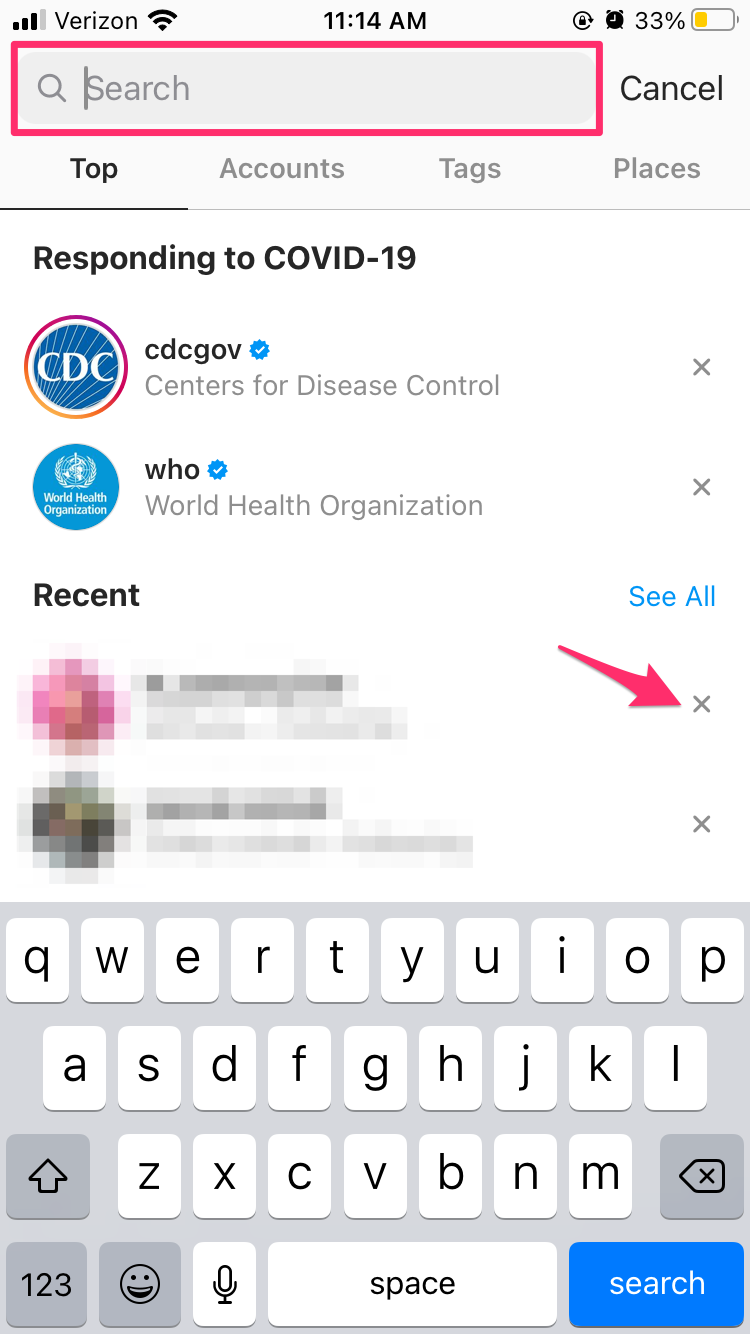Select the Top tab
This screenshot has width=750, height=1334.
click(94, 169)
